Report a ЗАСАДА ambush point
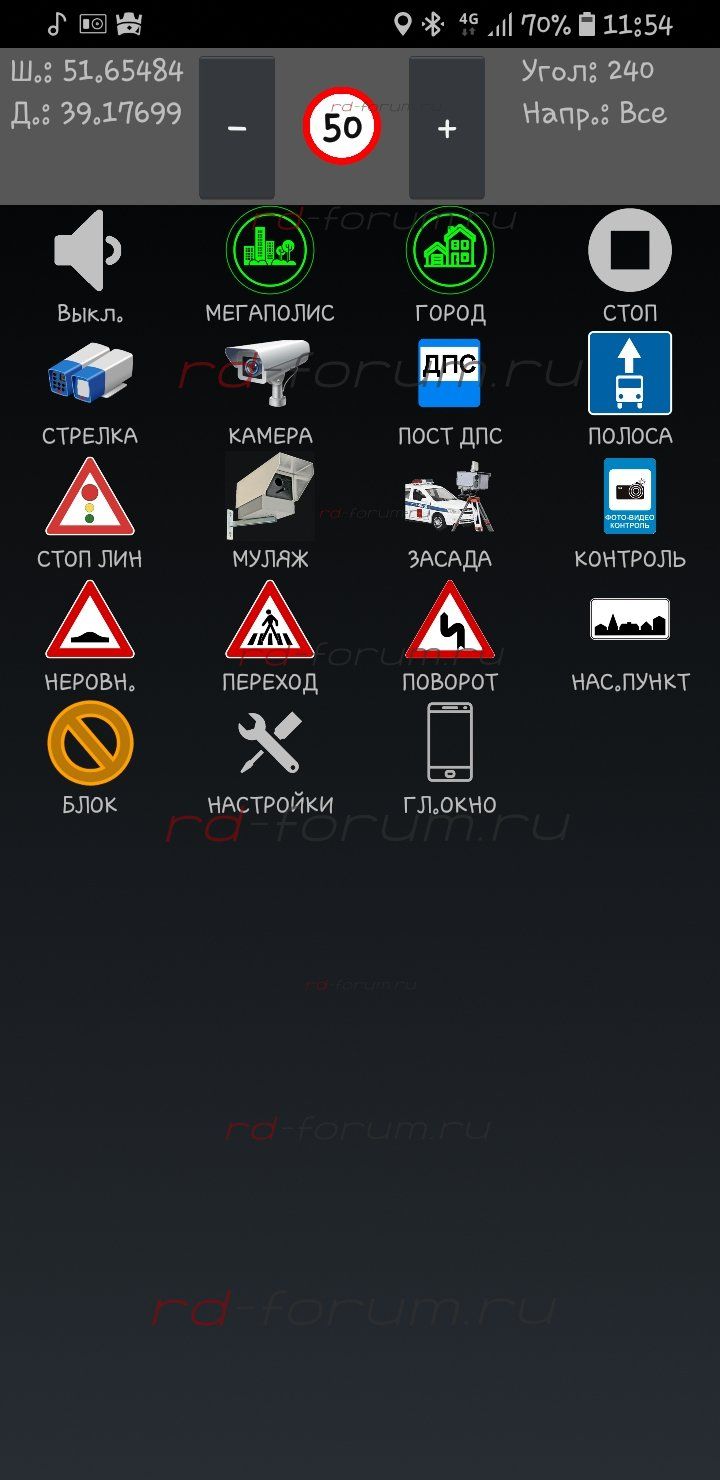 450,497
